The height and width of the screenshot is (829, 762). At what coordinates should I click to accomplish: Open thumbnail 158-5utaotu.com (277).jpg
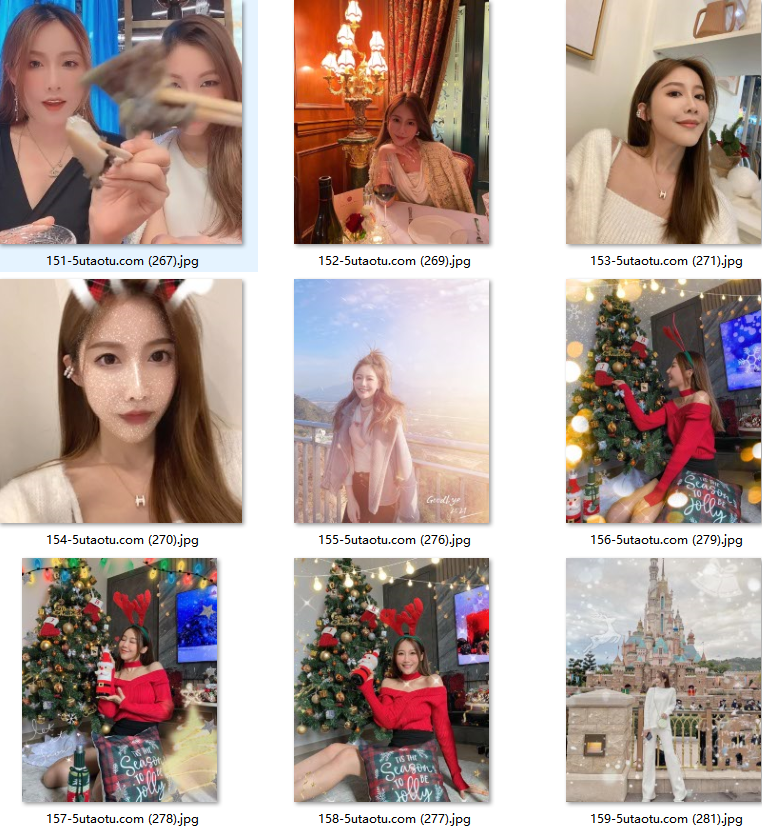(392, 680)
